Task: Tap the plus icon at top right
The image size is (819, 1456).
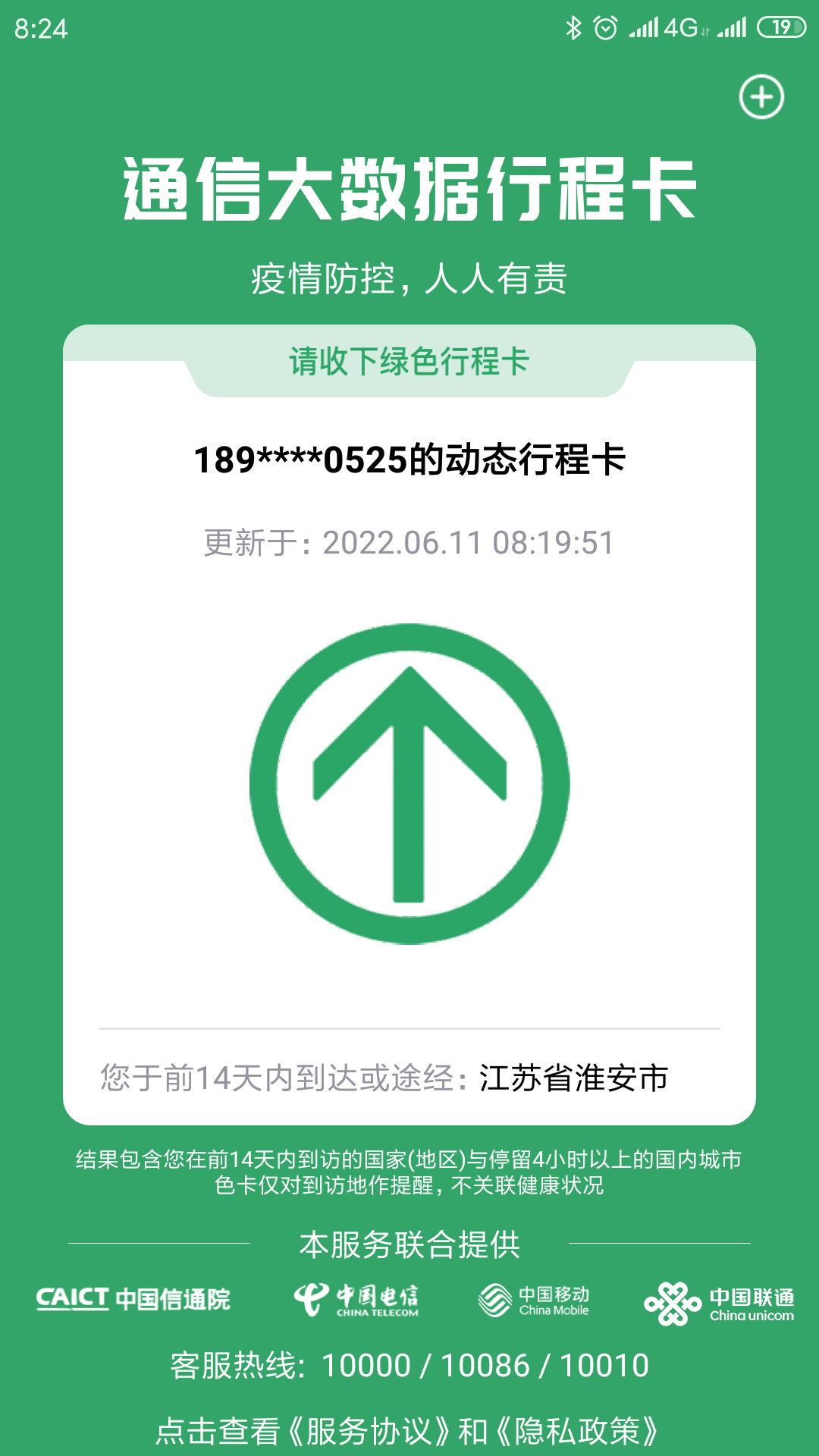Action: [761, 97]
